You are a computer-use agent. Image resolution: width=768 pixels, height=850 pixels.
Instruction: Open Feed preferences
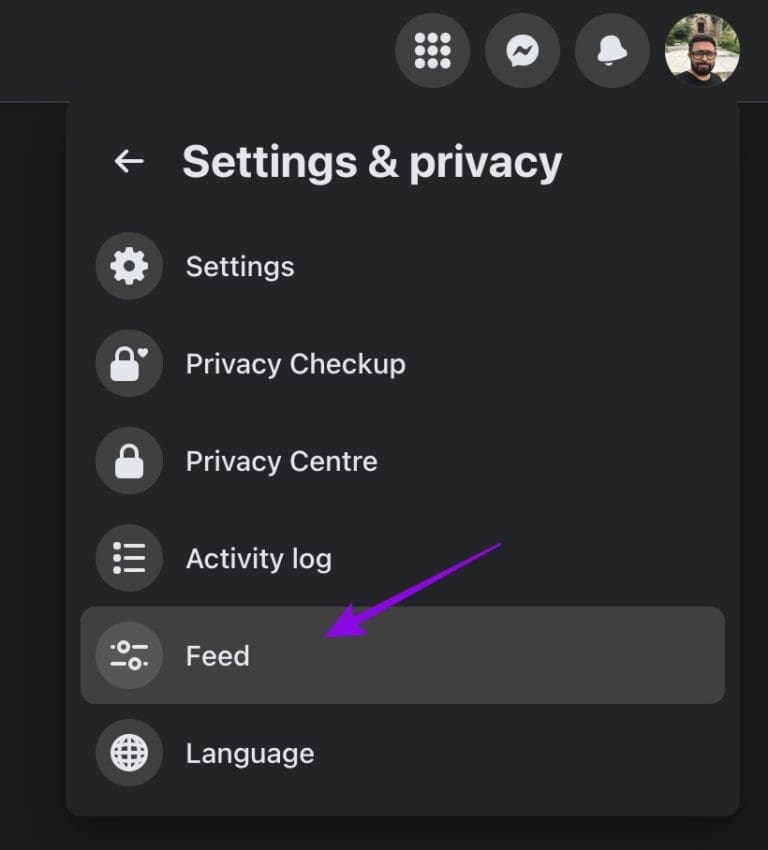coord(217,656)
